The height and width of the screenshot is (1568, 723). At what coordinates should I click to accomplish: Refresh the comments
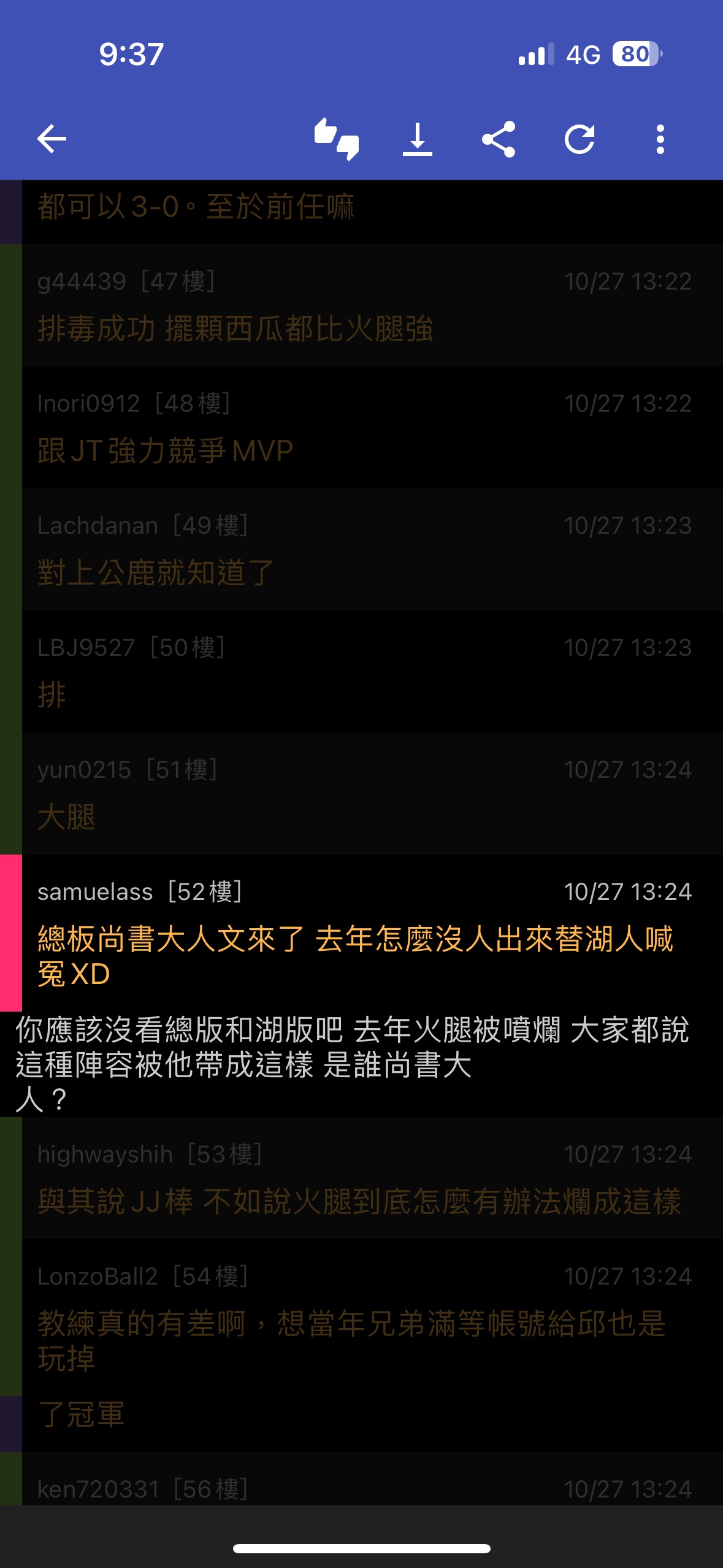580,139
